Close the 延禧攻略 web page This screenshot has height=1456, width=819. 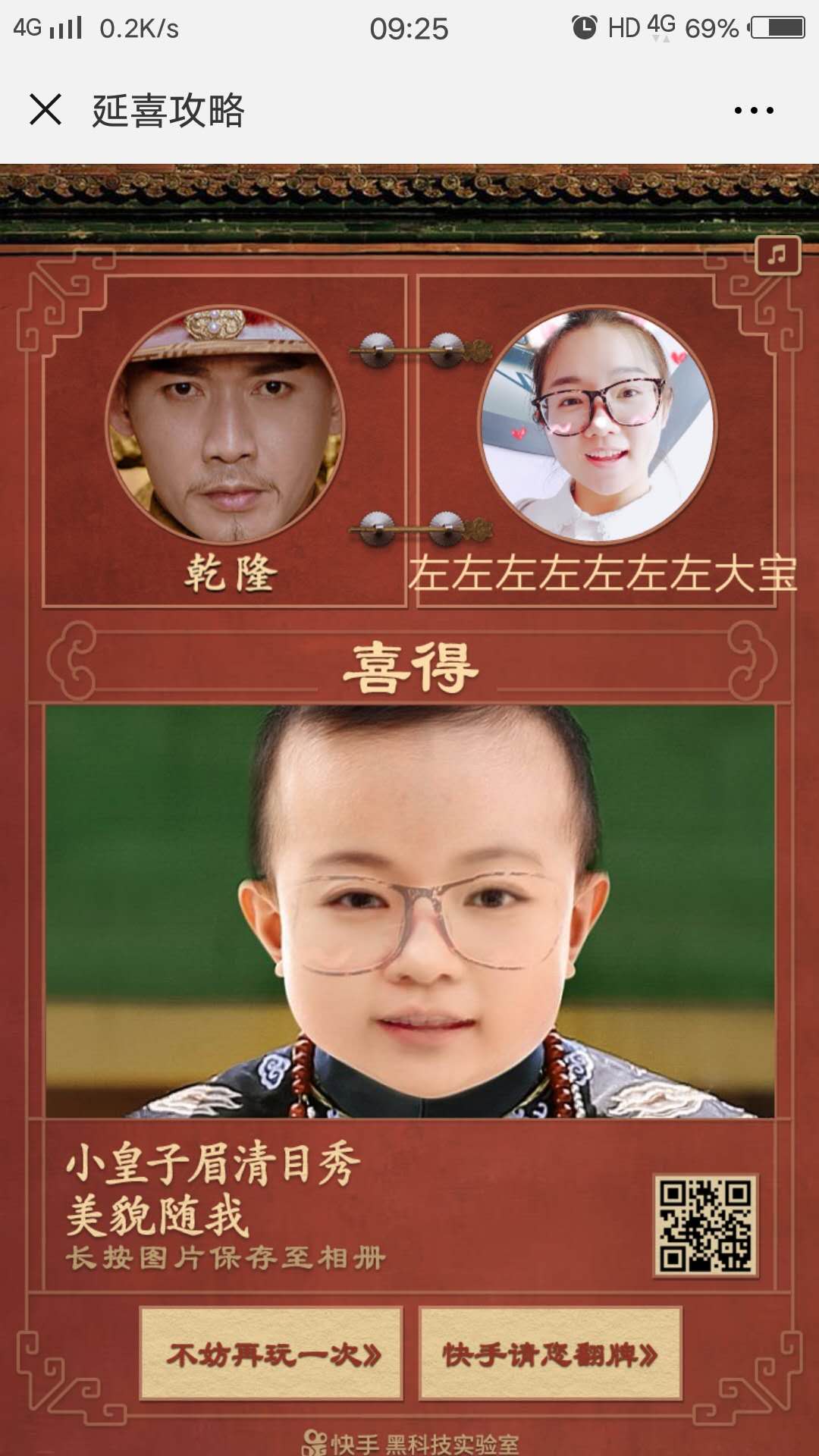click(x=45, y=110)
